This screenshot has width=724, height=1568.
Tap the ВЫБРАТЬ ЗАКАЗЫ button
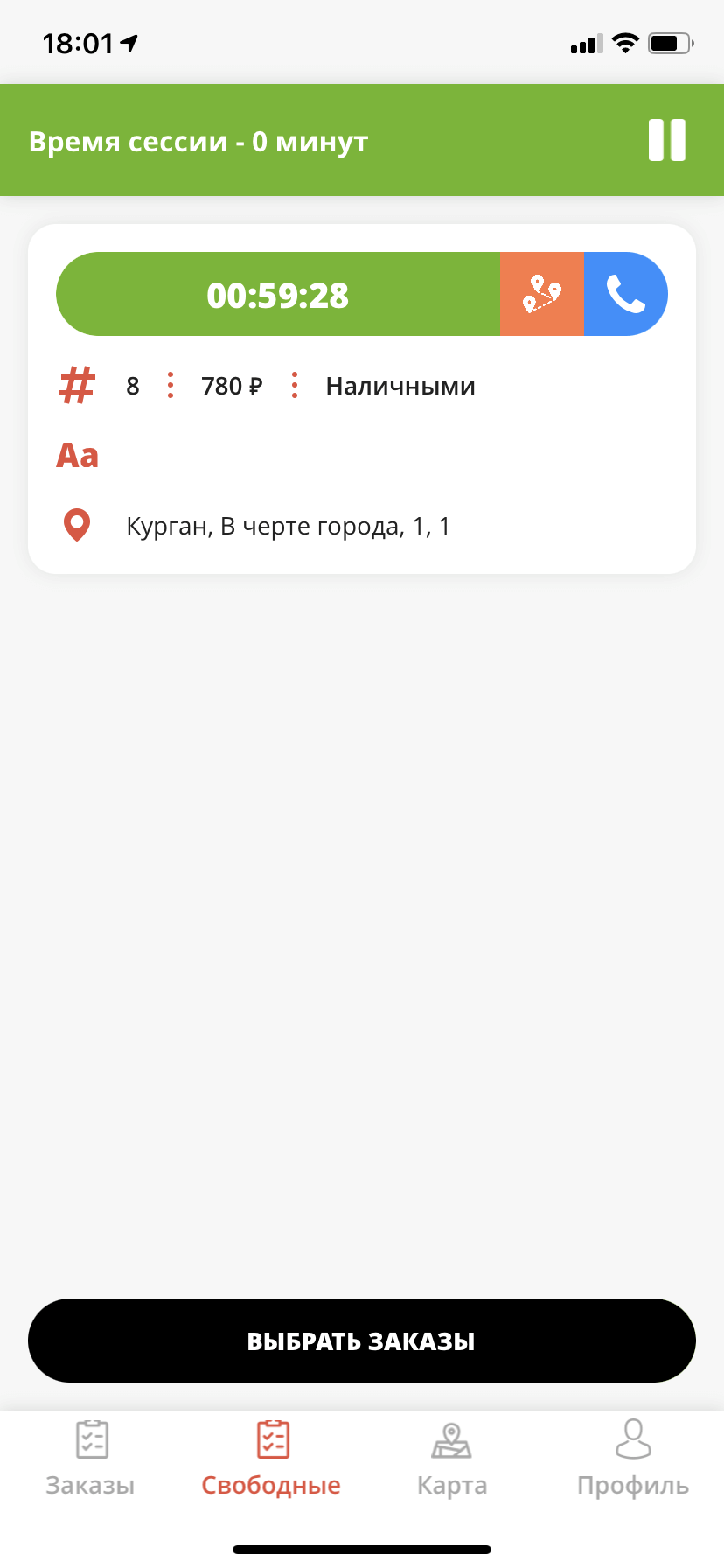click(x=362, y=1340)
